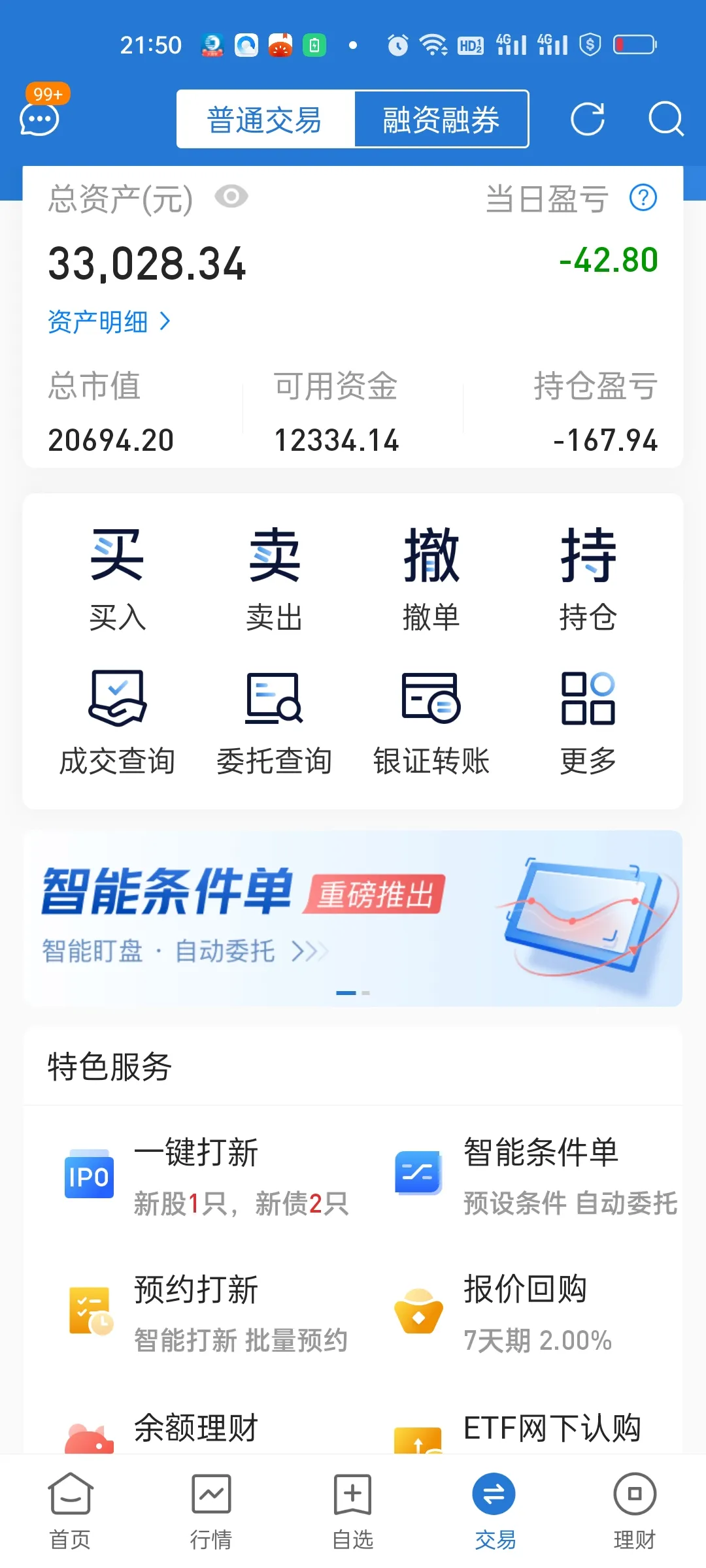Open the 当日盈亏 help question mark

pos(643,197)
